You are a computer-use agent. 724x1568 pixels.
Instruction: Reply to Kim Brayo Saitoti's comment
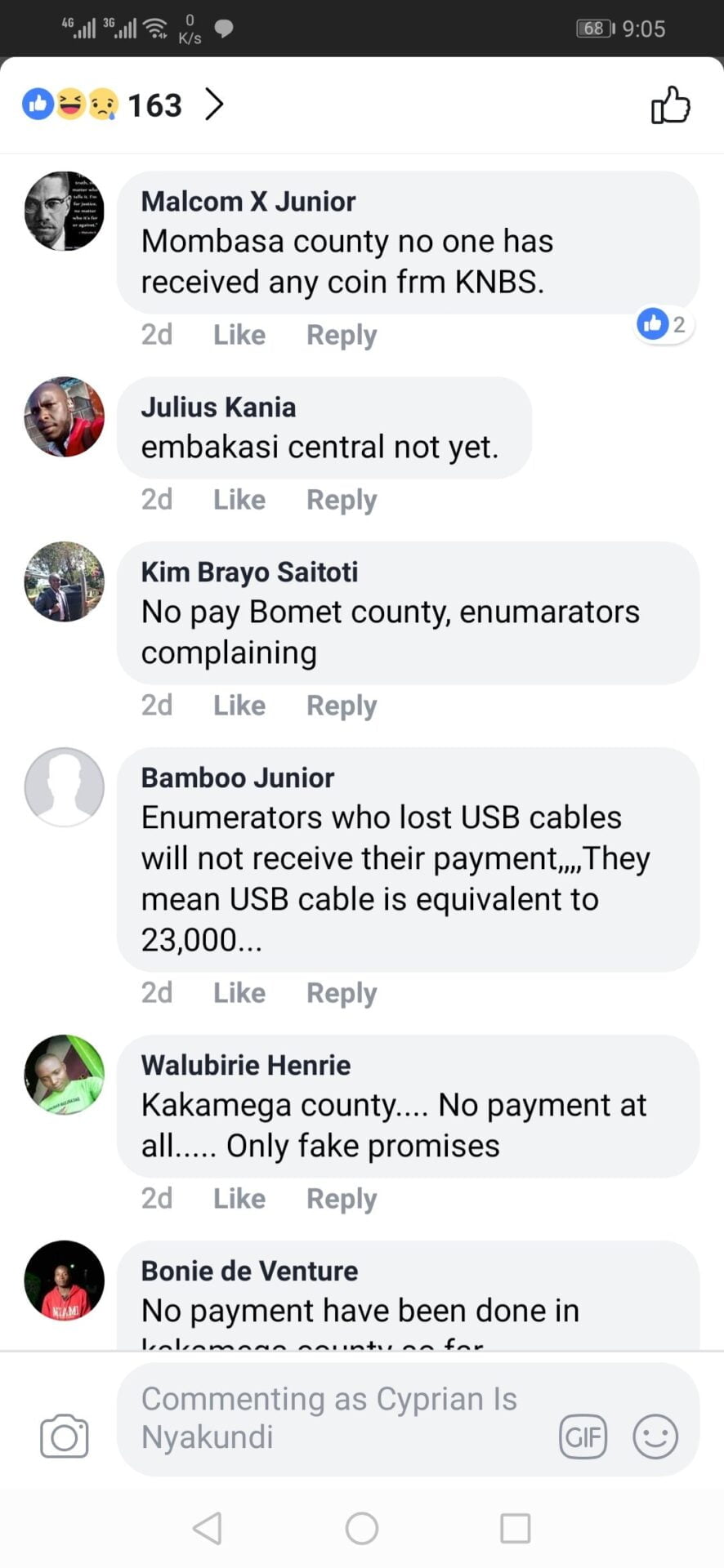pos(341,706)
